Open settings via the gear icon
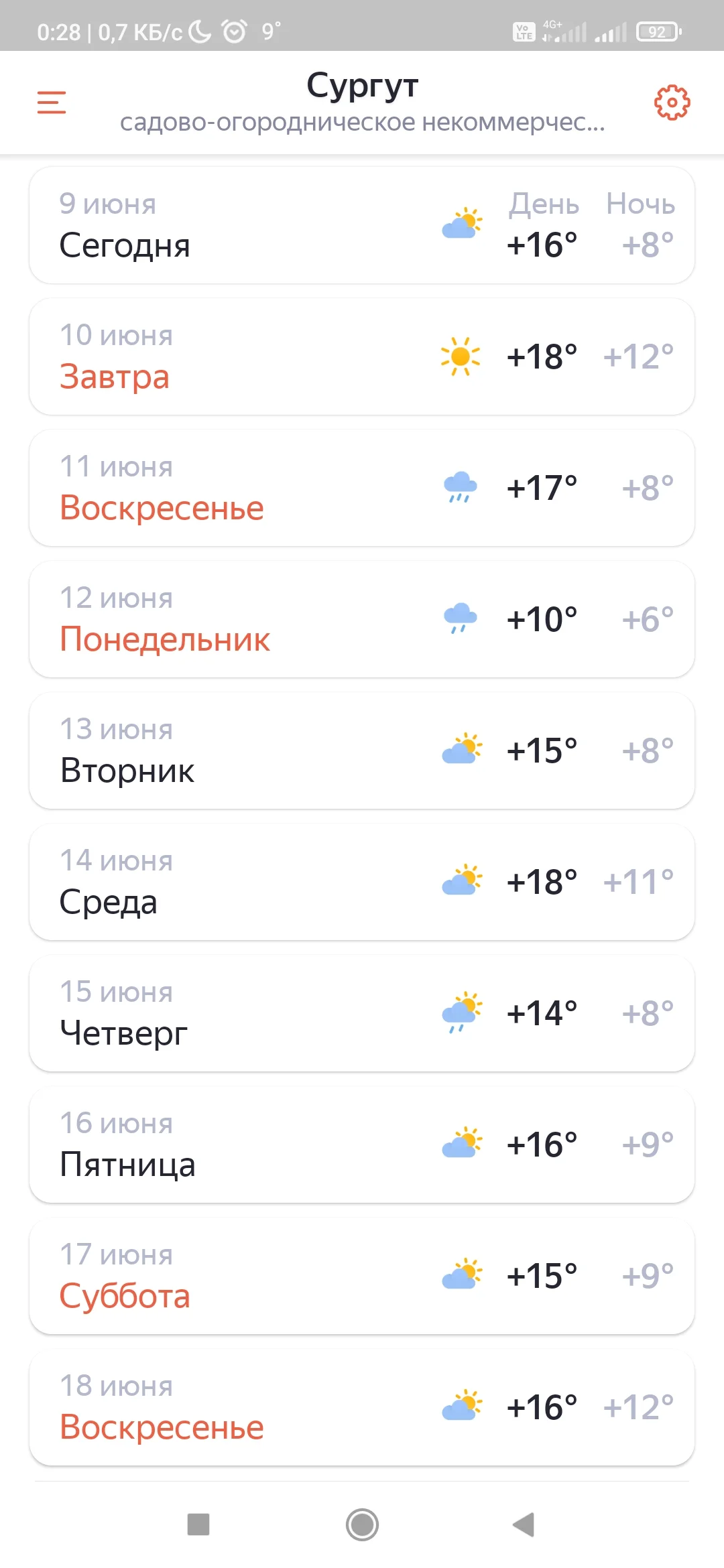 pyautogui.click(x=672, y=103)
